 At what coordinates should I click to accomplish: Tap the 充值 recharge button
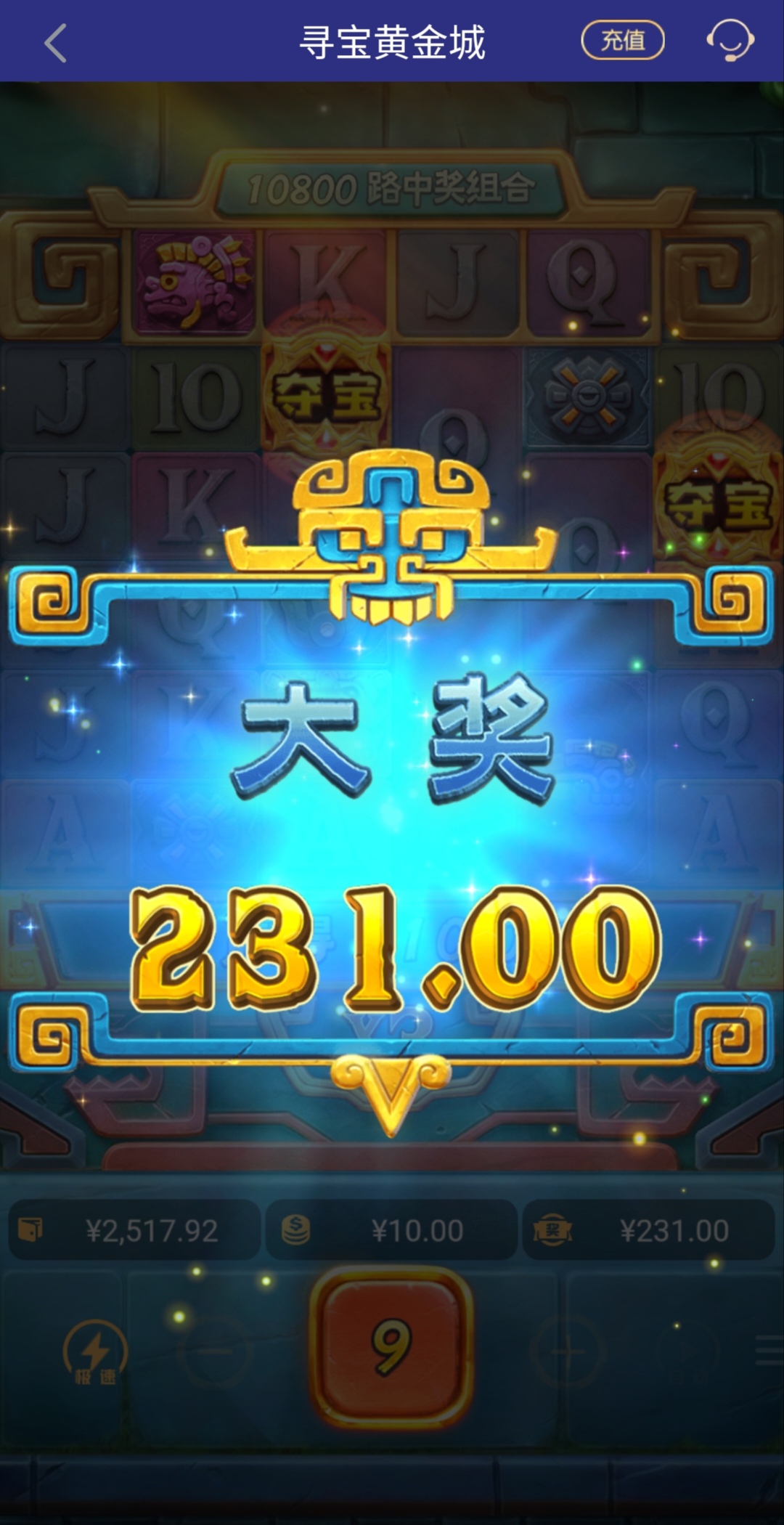(622, 40)
